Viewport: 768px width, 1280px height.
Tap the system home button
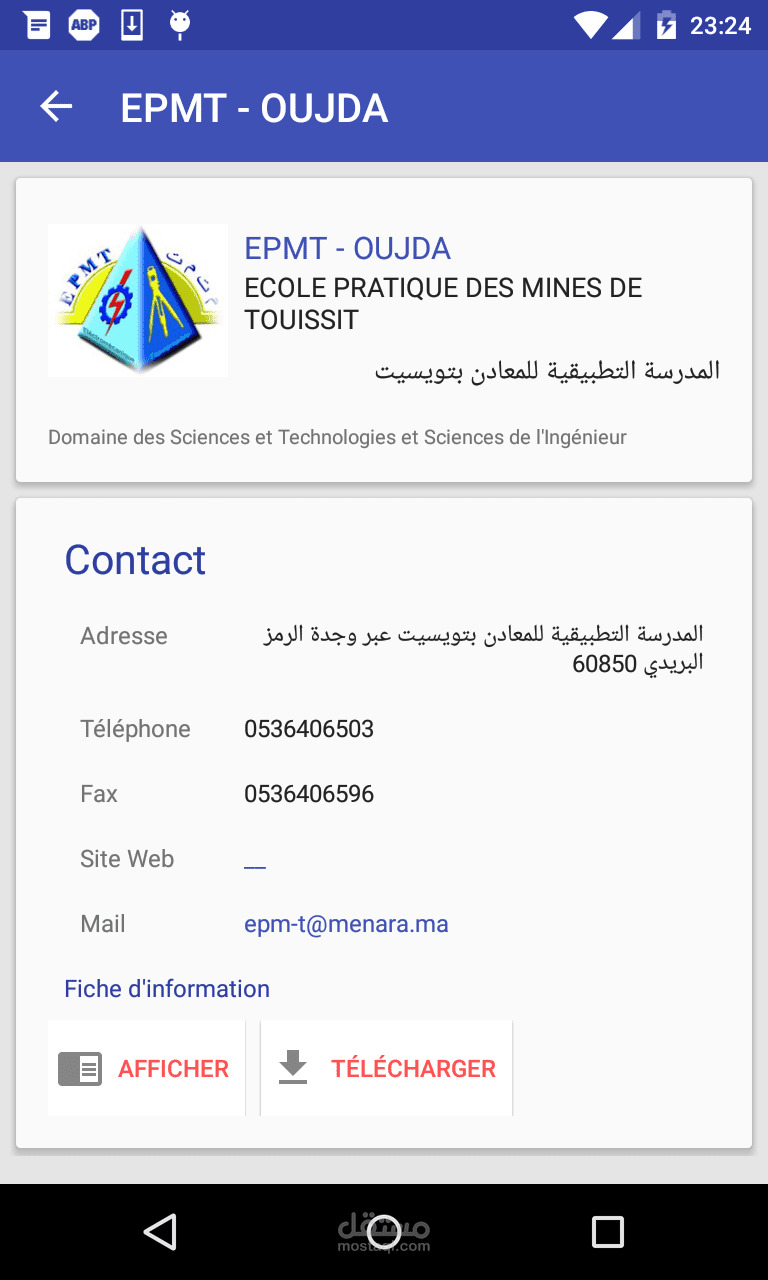pyautogui.click(x=384, y=1232)
